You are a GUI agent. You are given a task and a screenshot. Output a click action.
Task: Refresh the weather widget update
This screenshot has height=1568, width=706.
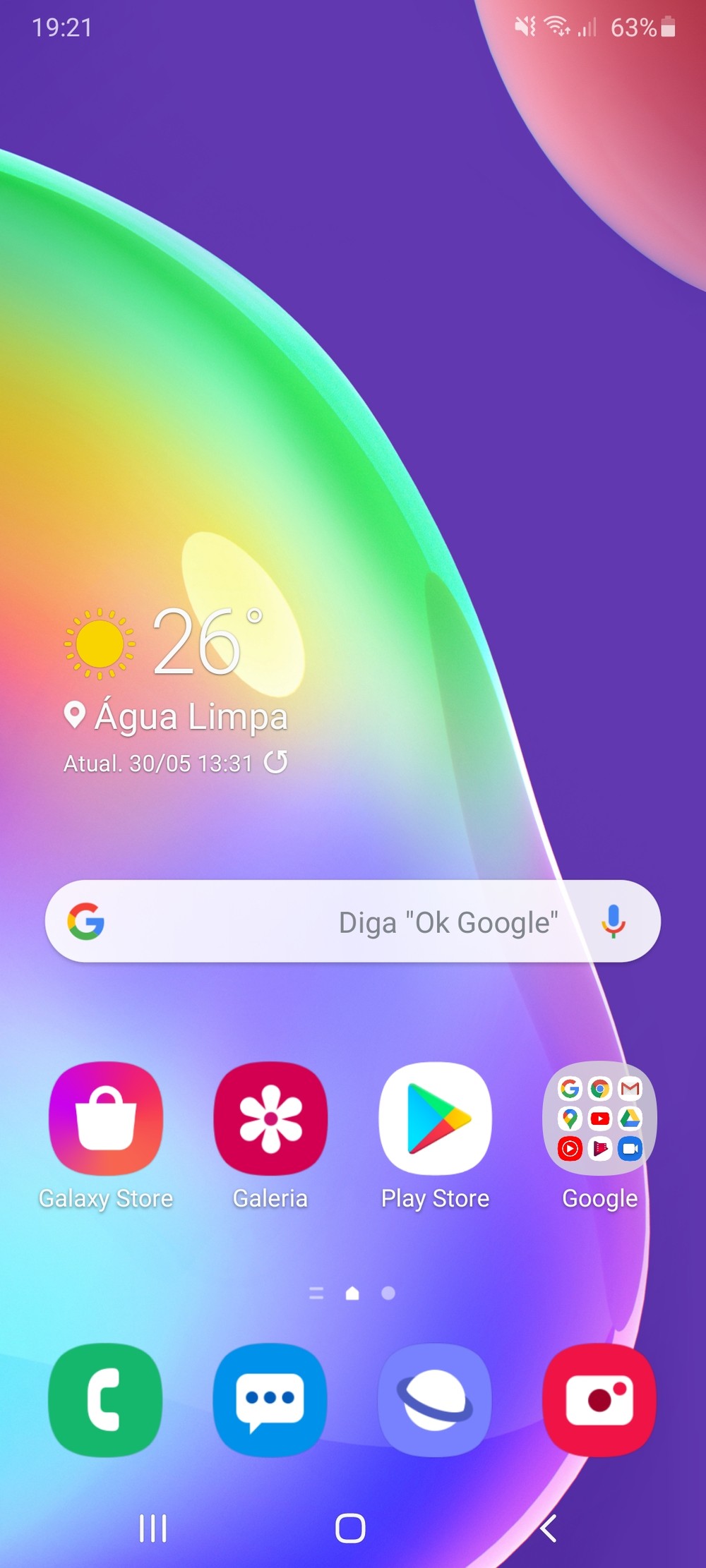coord(275,762)
